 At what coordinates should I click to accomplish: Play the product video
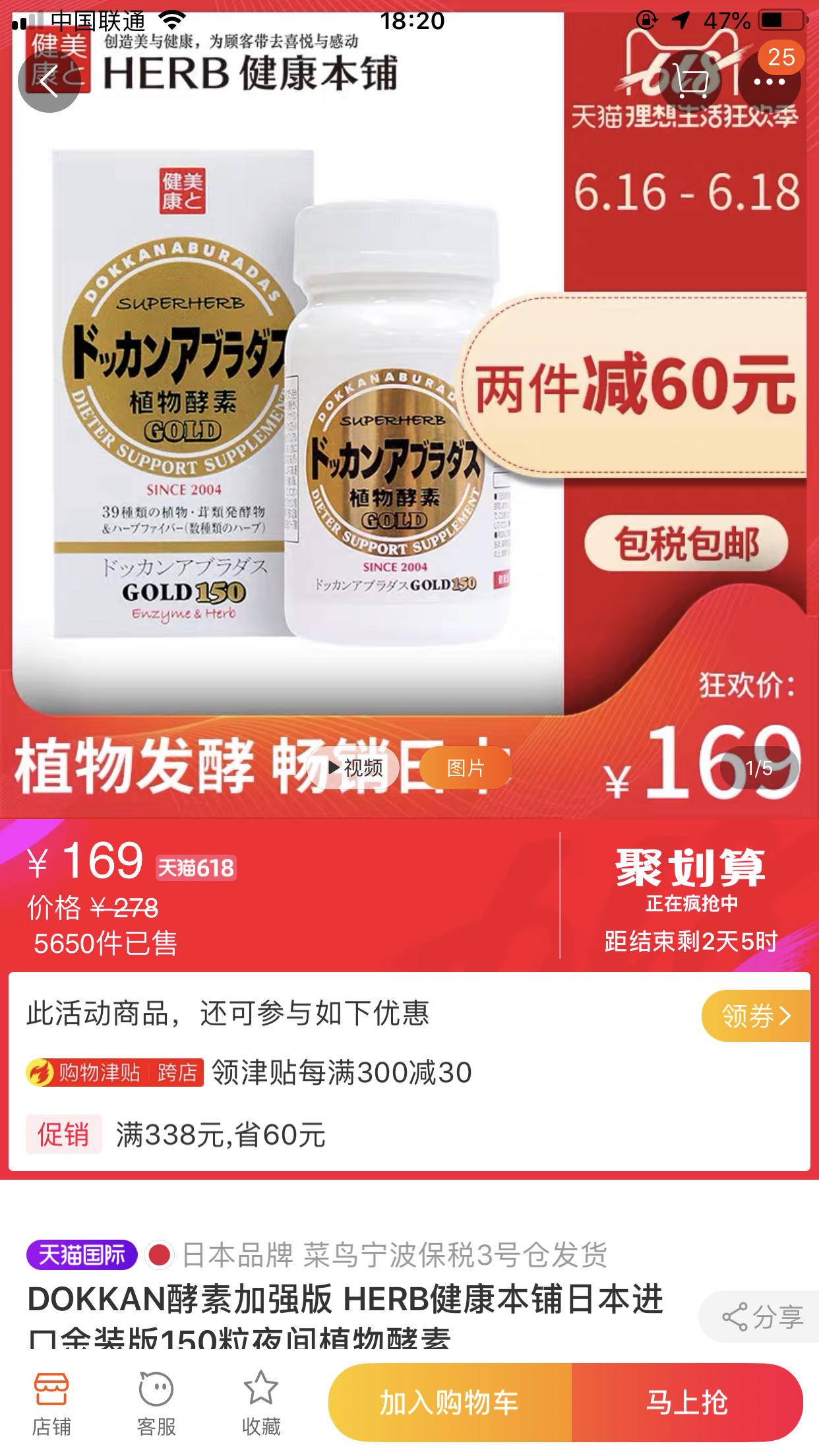[356, 767]
